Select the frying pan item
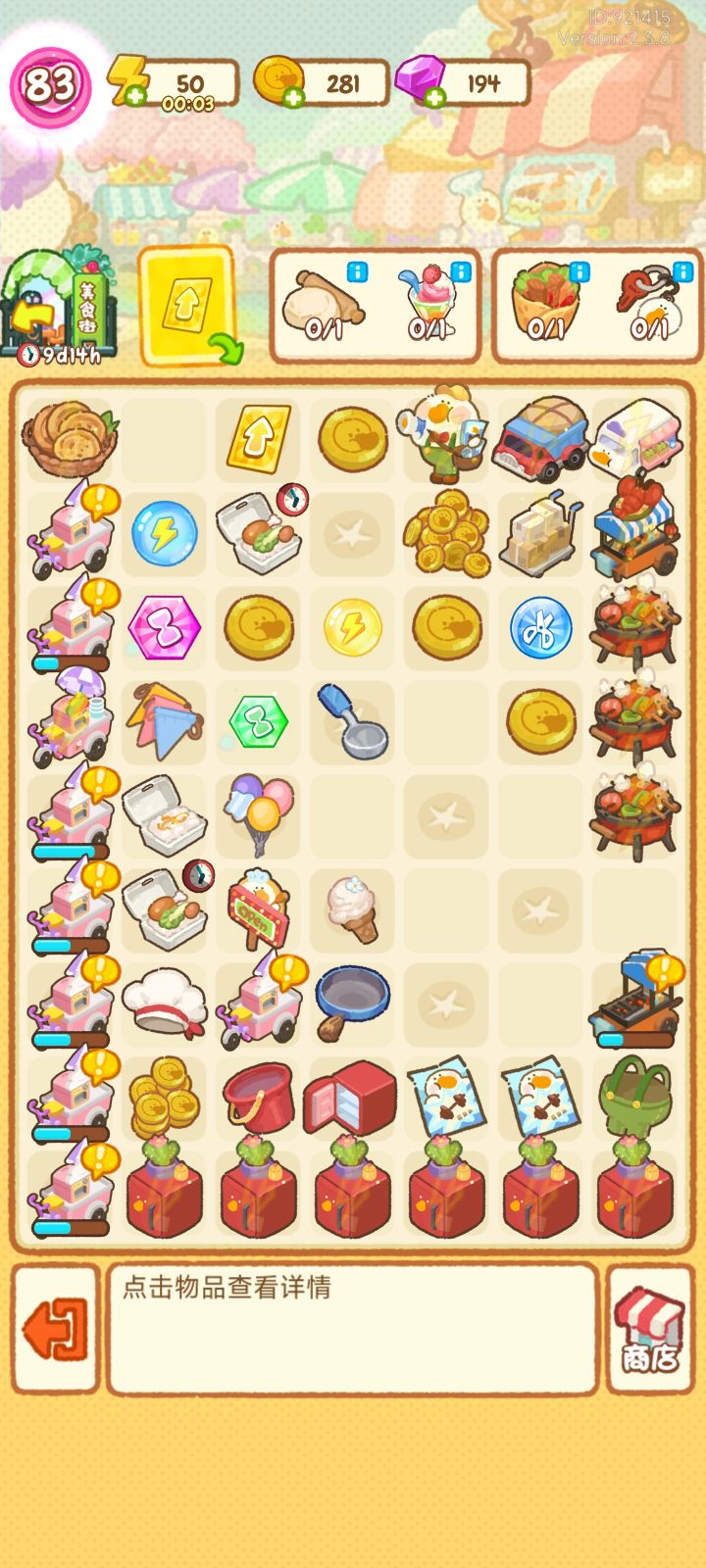This screenshot has height=1568, width=706. [x=350, y=1000]
